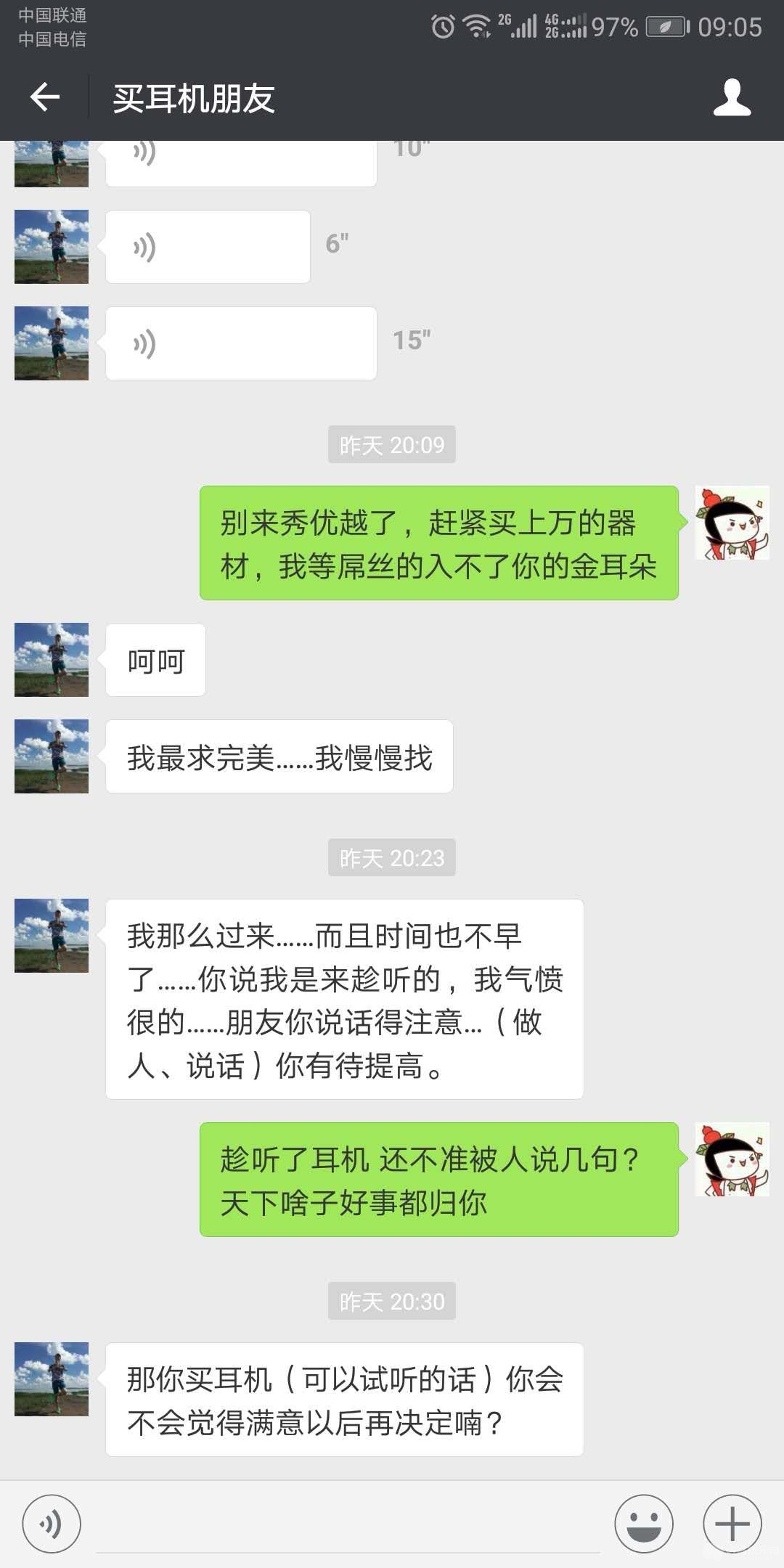Image resolution: width=784 pixels, height=1568 pixels.
Task: Open my avatar beside 别来秀优越了 message
Action: tap(732, 523)
